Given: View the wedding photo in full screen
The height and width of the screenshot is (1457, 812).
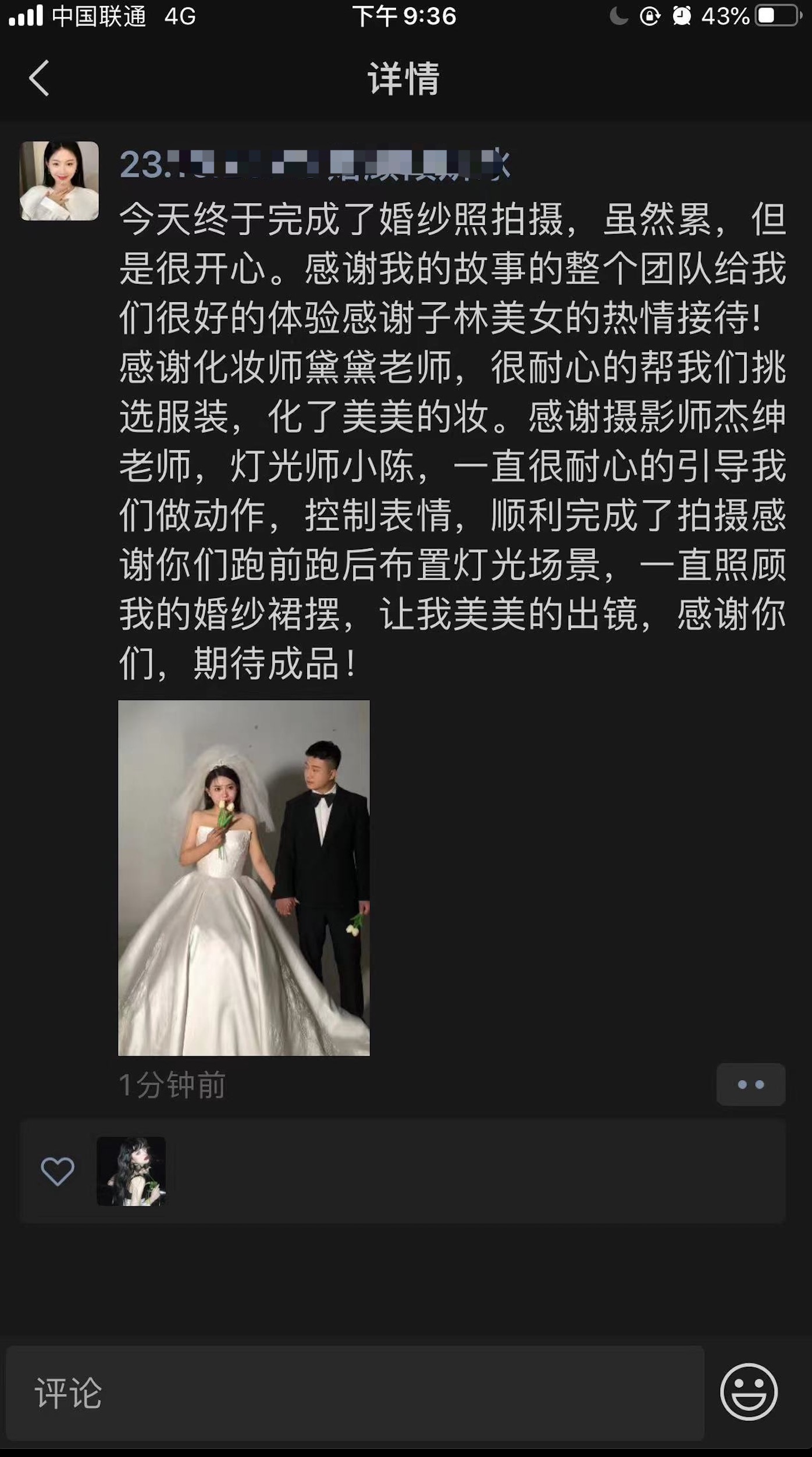Looking at the screenshot, I should (x=244, y=878).
